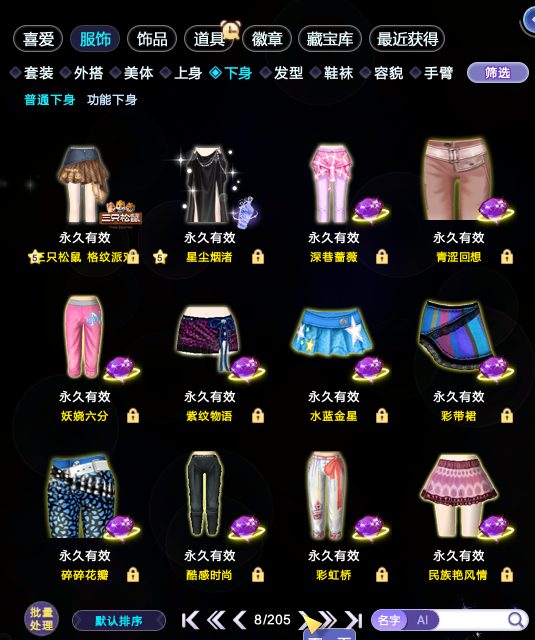This screenshot has width=535, height=640.
Task: Open 批量处理 batch processing
Action: coord(41,619)
